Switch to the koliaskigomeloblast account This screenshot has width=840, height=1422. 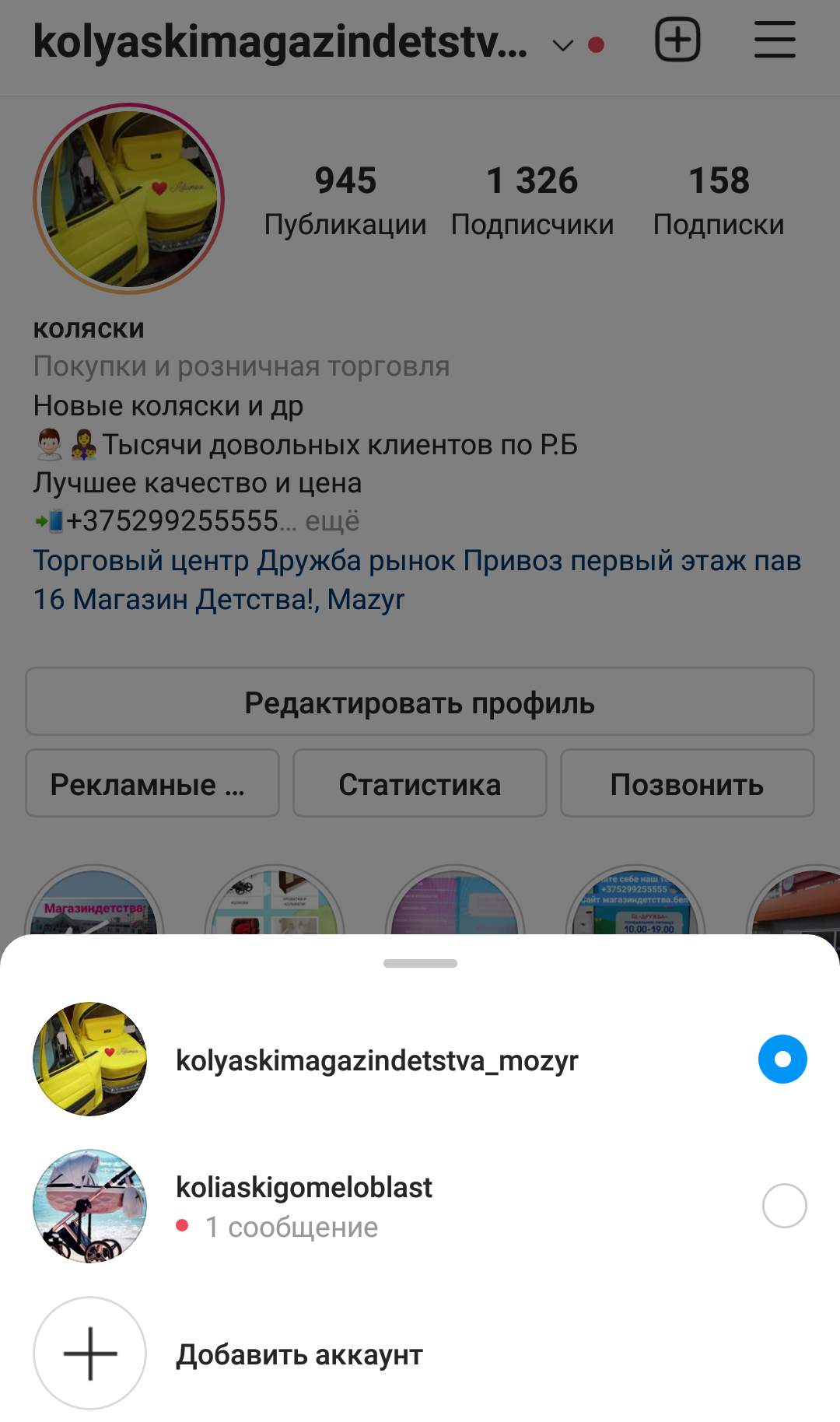tap(420, 1206)
